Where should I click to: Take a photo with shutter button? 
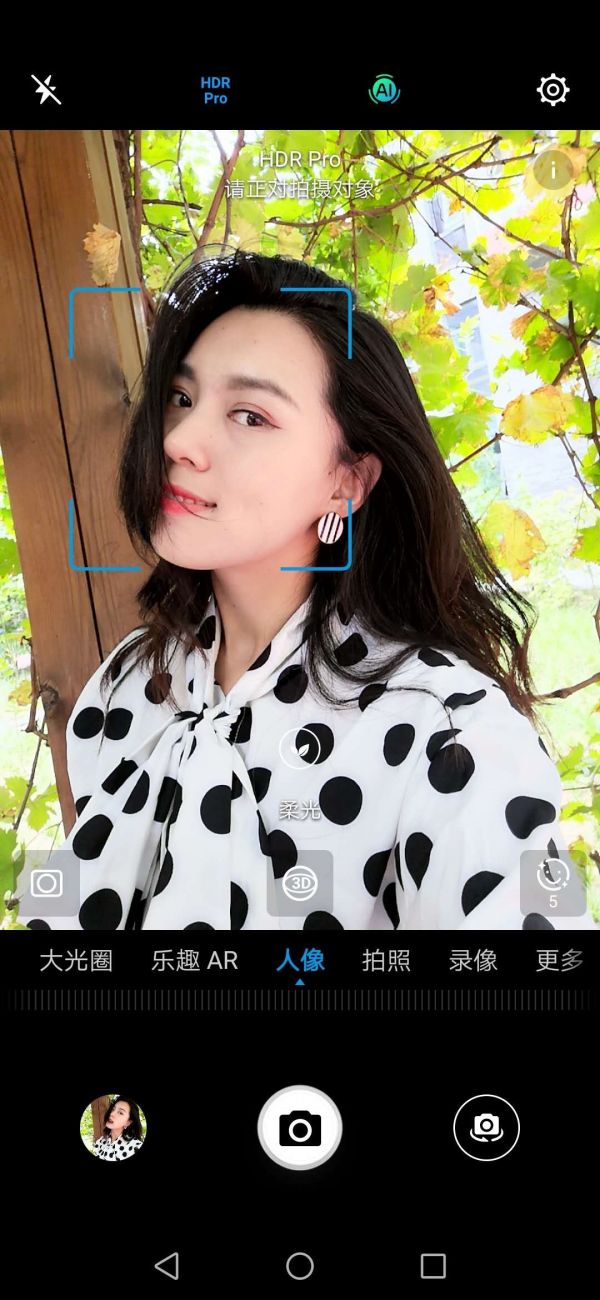pos(300,1128)
